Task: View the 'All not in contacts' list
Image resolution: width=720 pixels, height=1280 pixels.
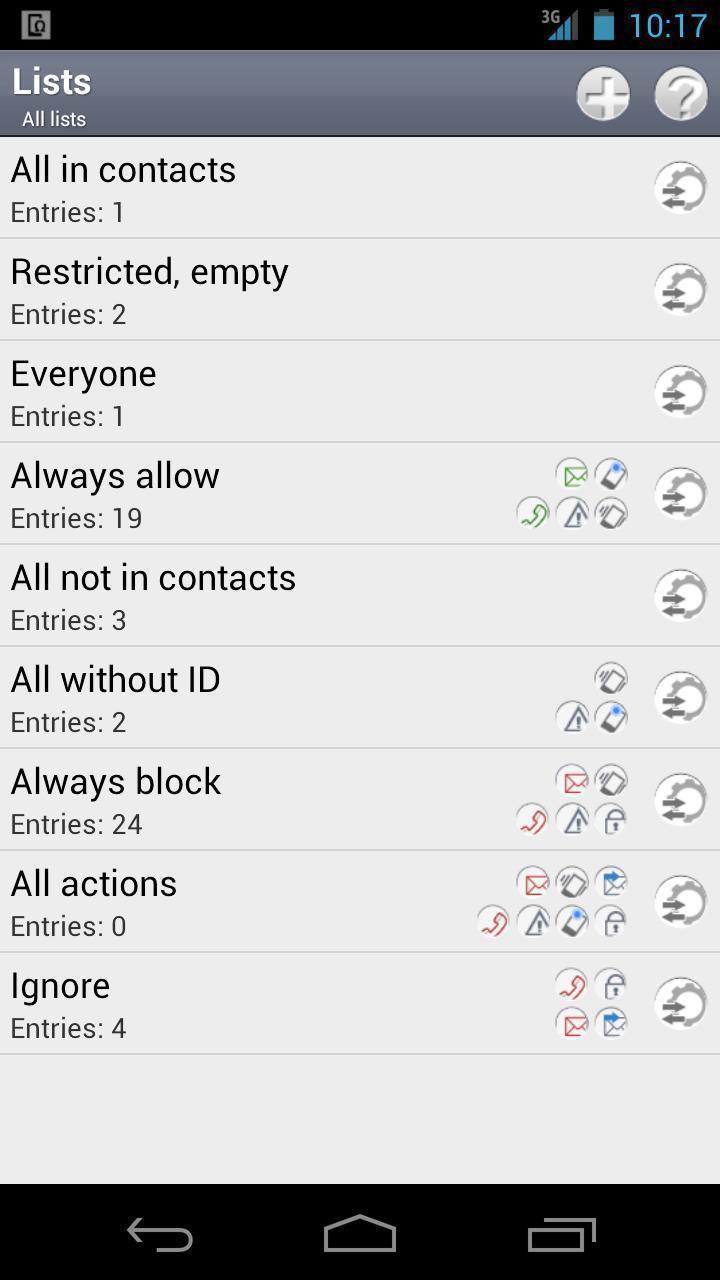Action: (153, 595)
